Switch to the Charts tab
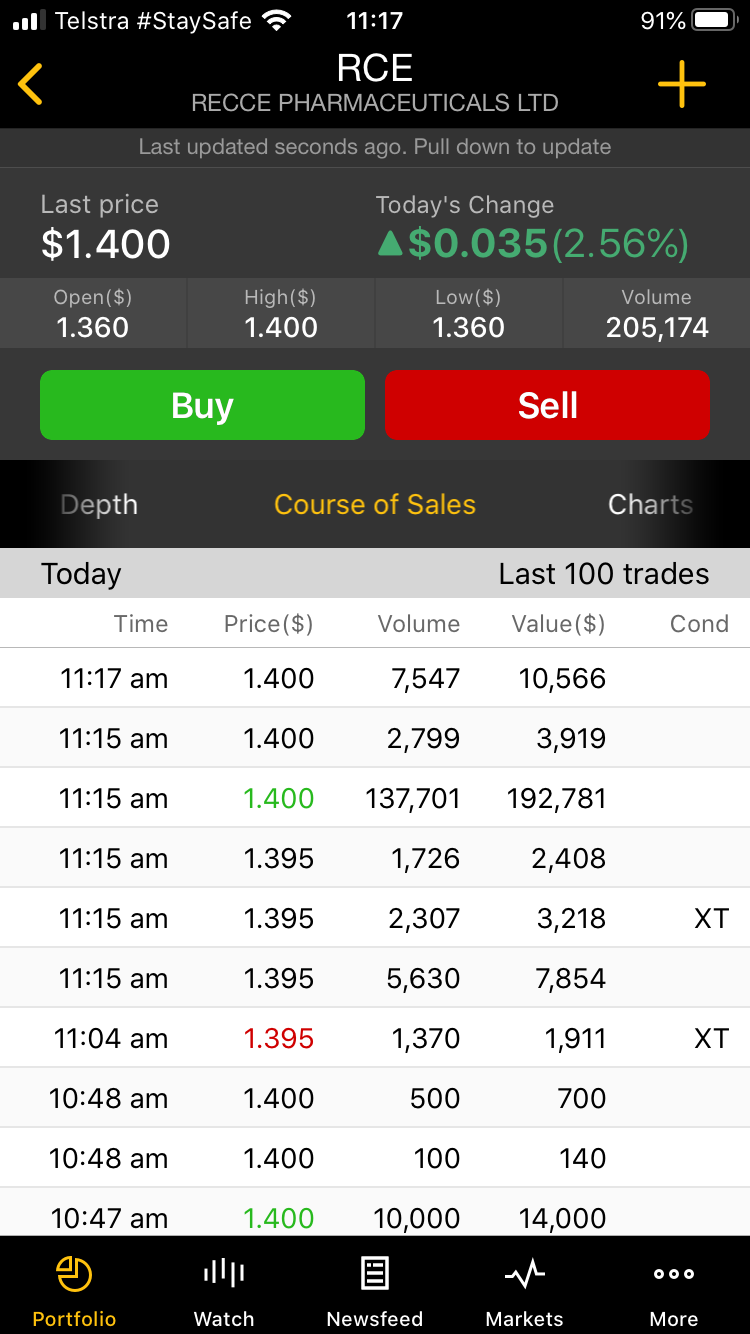 click(650, 505)
